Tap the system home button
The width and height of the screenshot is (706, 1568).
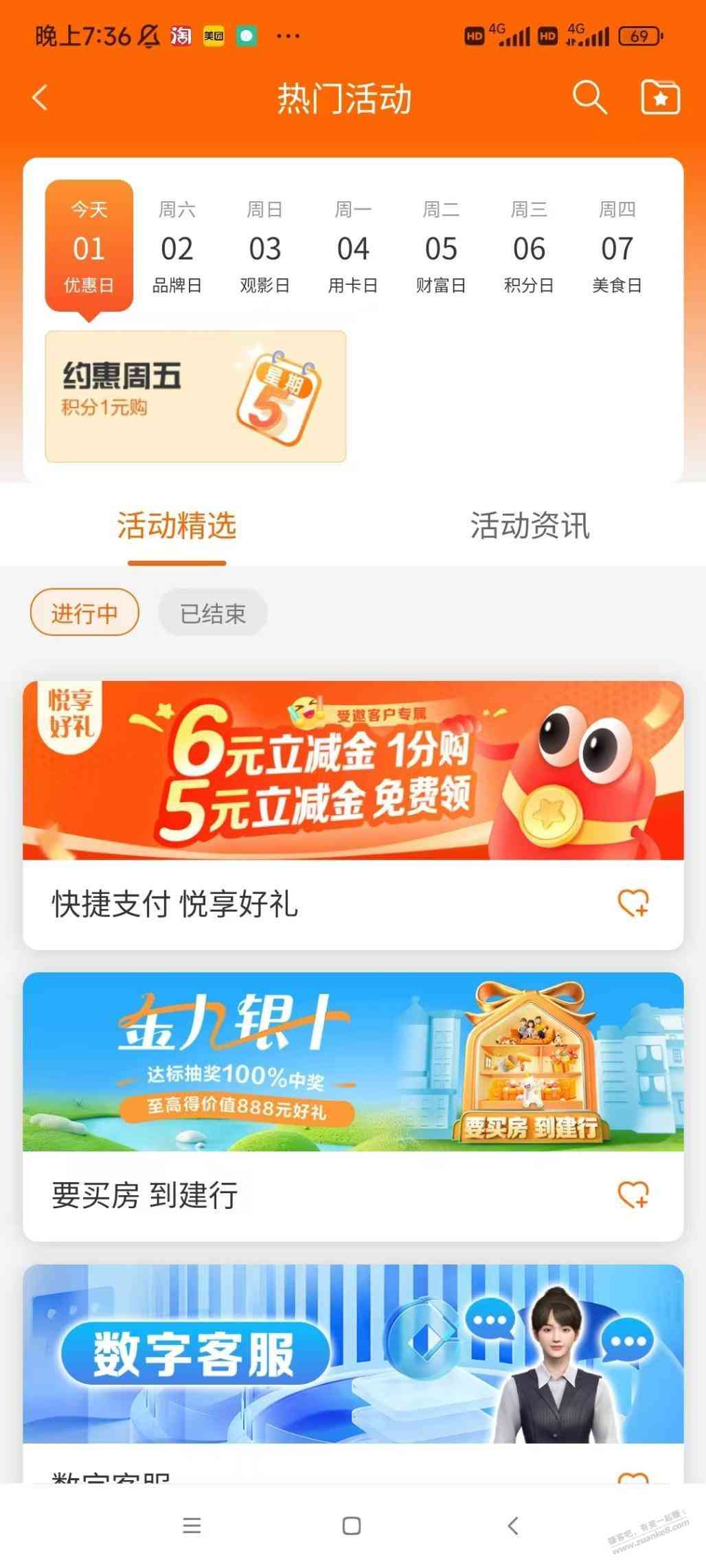coord(352,1526)
